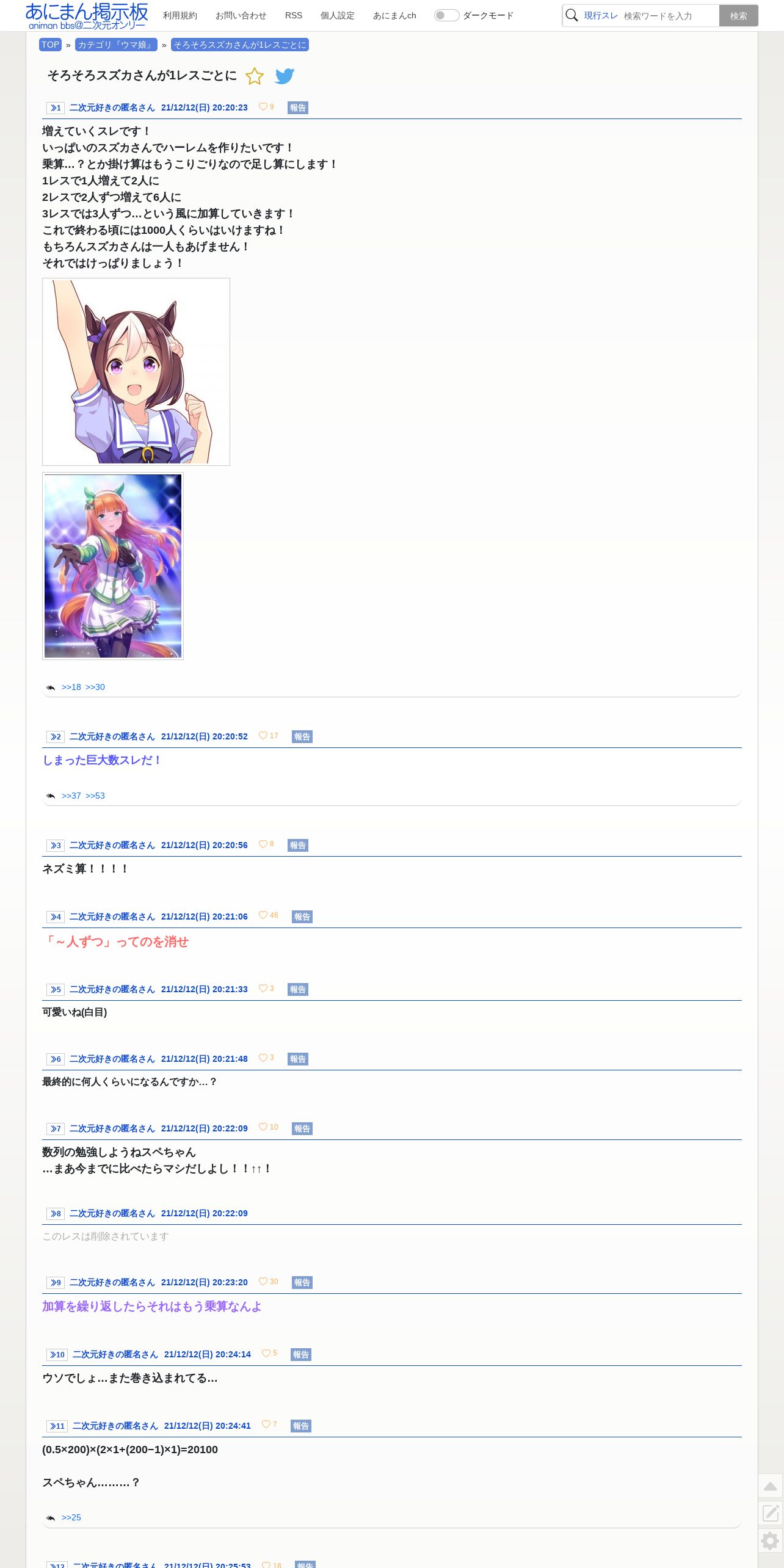Go to 個人設定
The height and width of the screenshot is (1568, 784).
pyautogui.click(x=338, y=15)
